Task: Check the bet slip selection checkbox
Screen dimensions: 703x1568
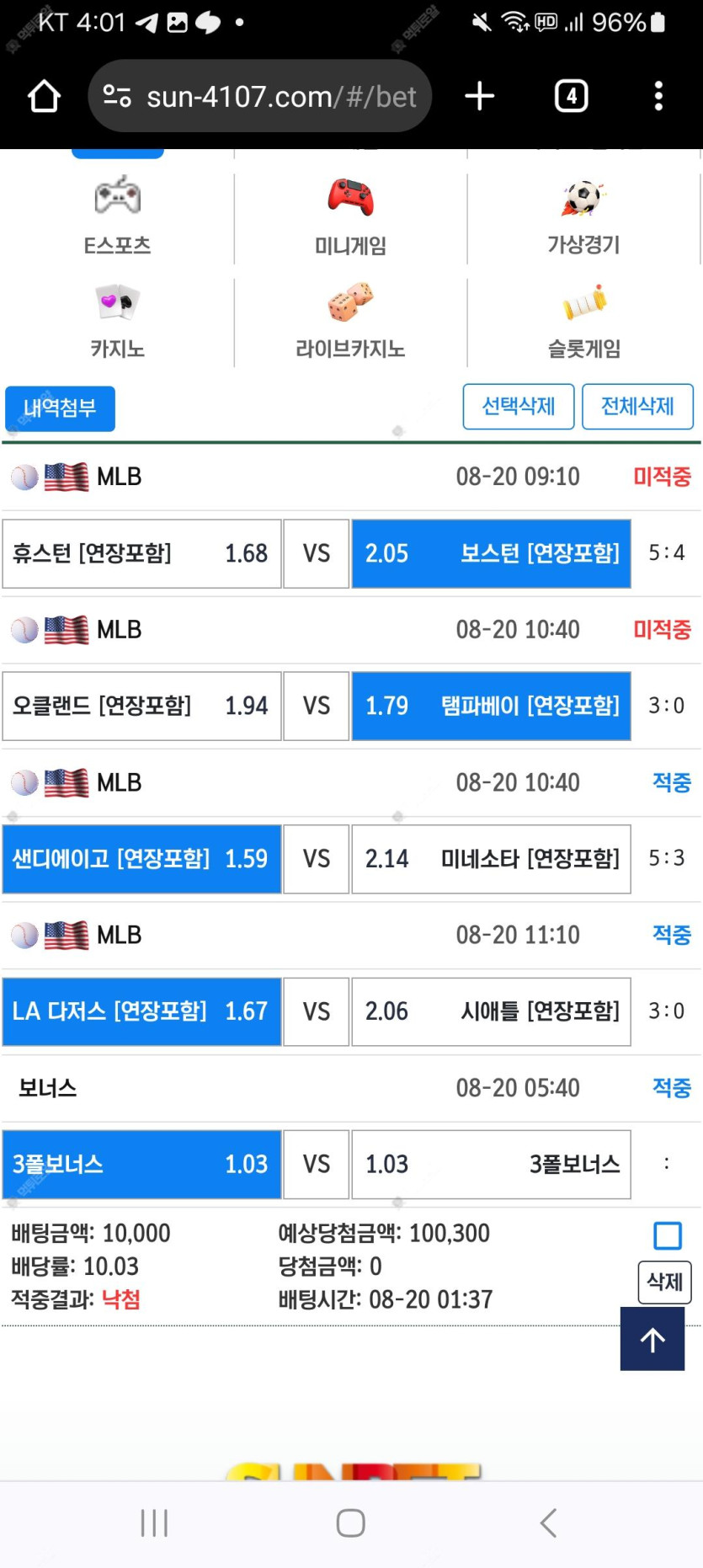Action: (668, 1235)
